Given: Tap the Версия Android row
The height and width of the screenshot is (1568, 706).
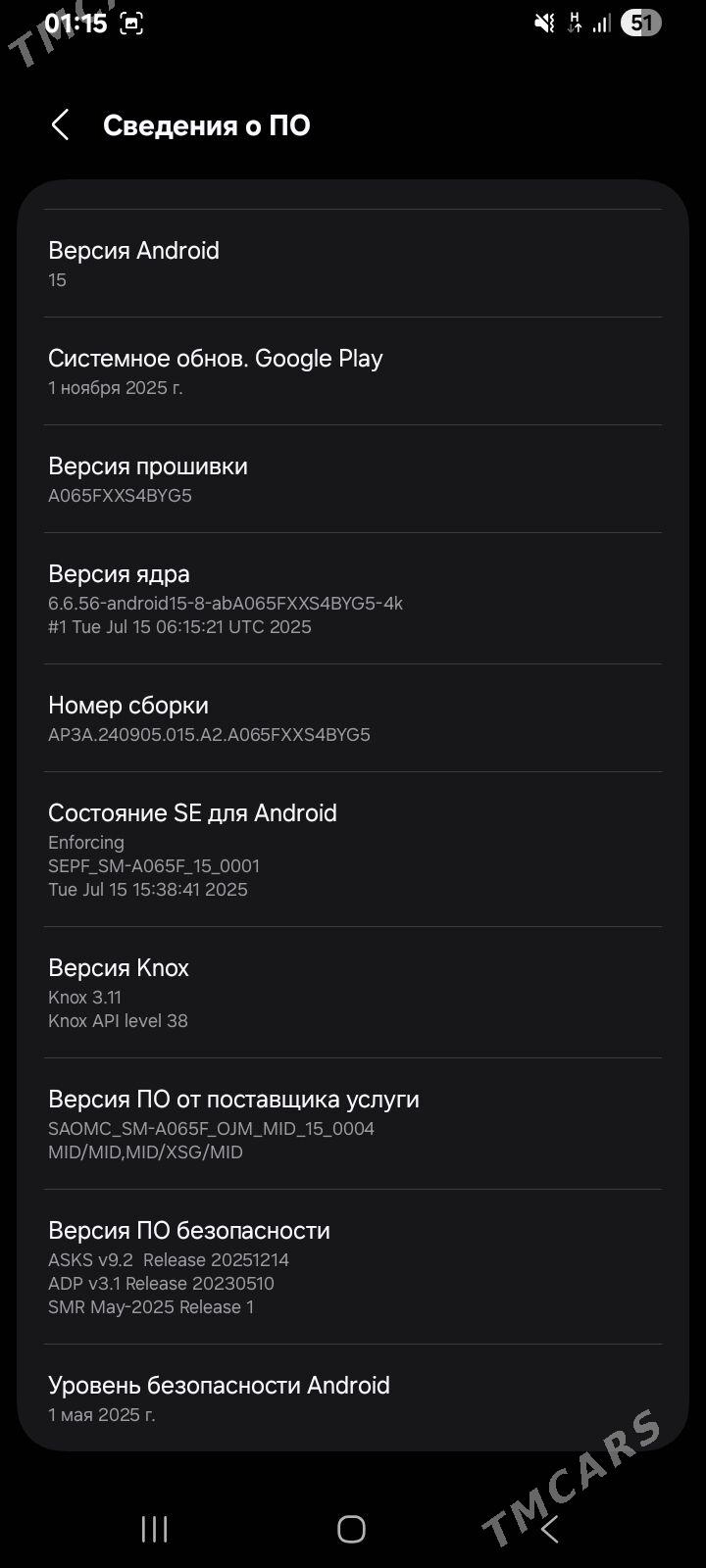Looking at the screenshot, I should click(353, 264).
